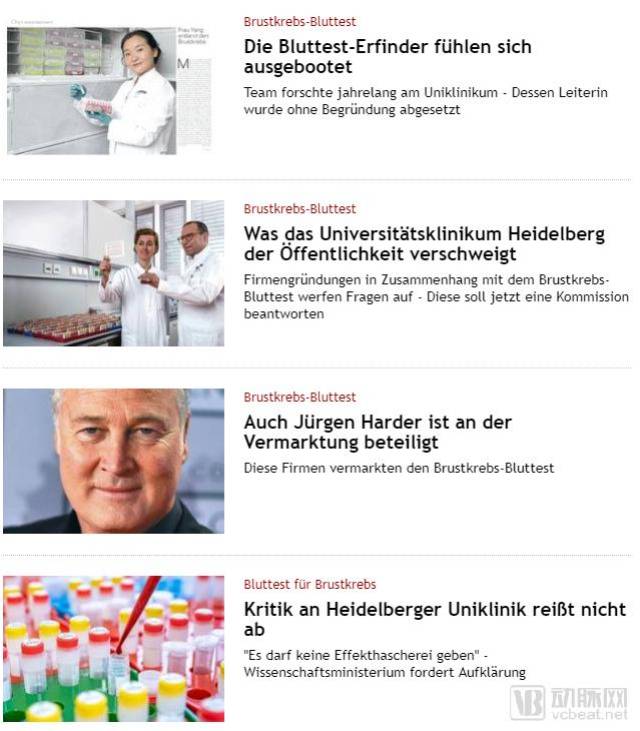Tap the photo of two scientists in lab coats

click(113, 274)
